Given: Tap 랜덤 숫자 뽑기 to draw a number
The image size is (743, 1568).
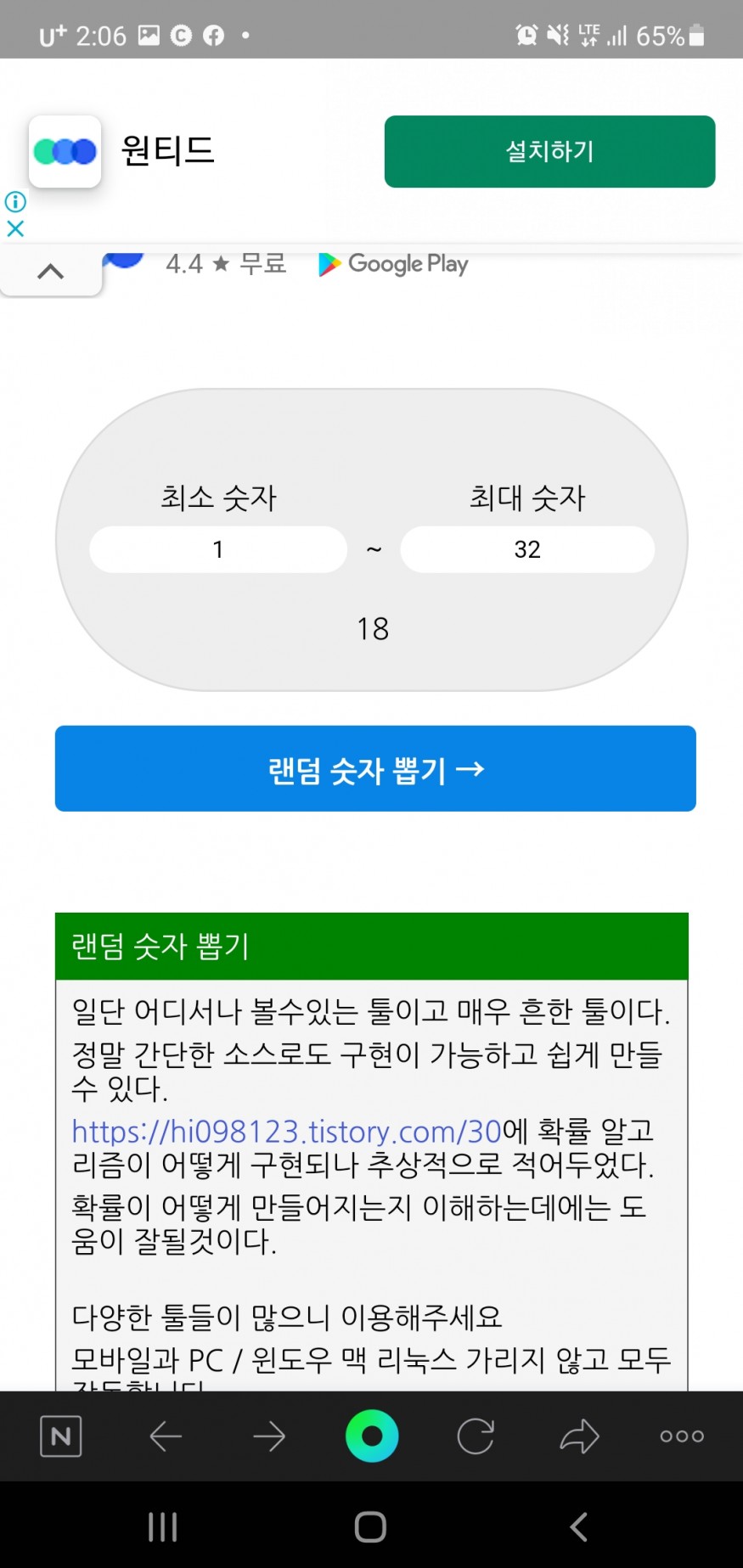Looking at the screenshot, I should pyautogui.click(x=375, y=769).
